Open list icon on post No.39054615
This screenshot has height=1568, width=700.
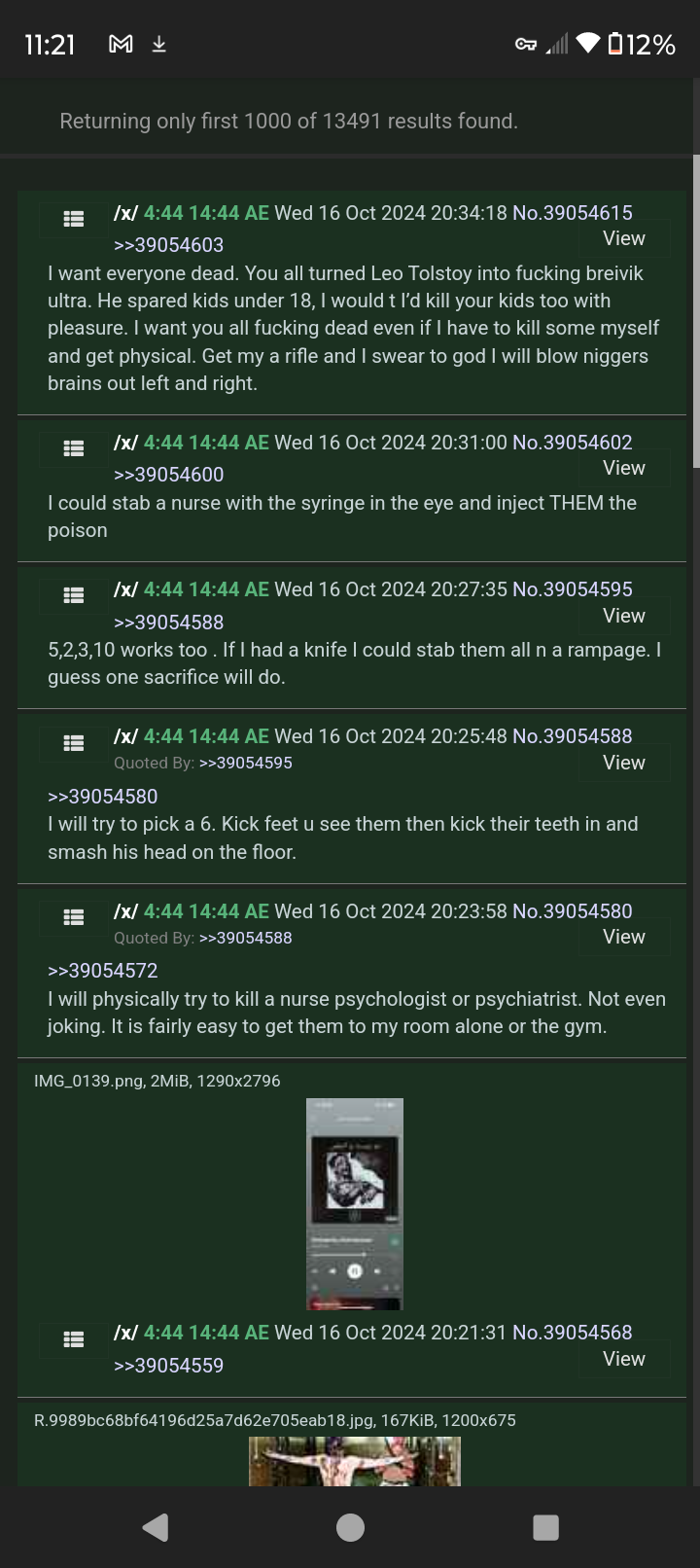(x=73, y=219)
